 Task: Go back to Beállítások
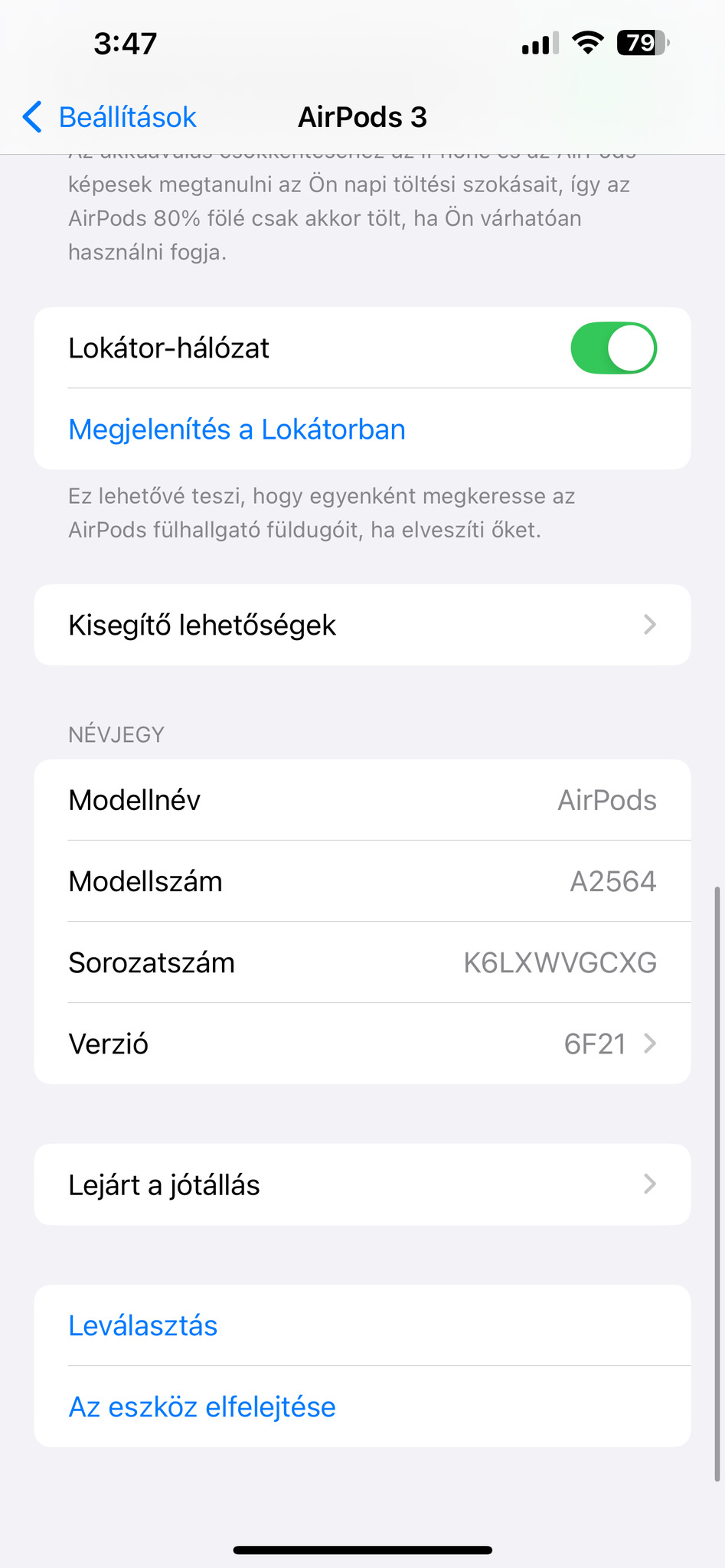tap(109, 117)
